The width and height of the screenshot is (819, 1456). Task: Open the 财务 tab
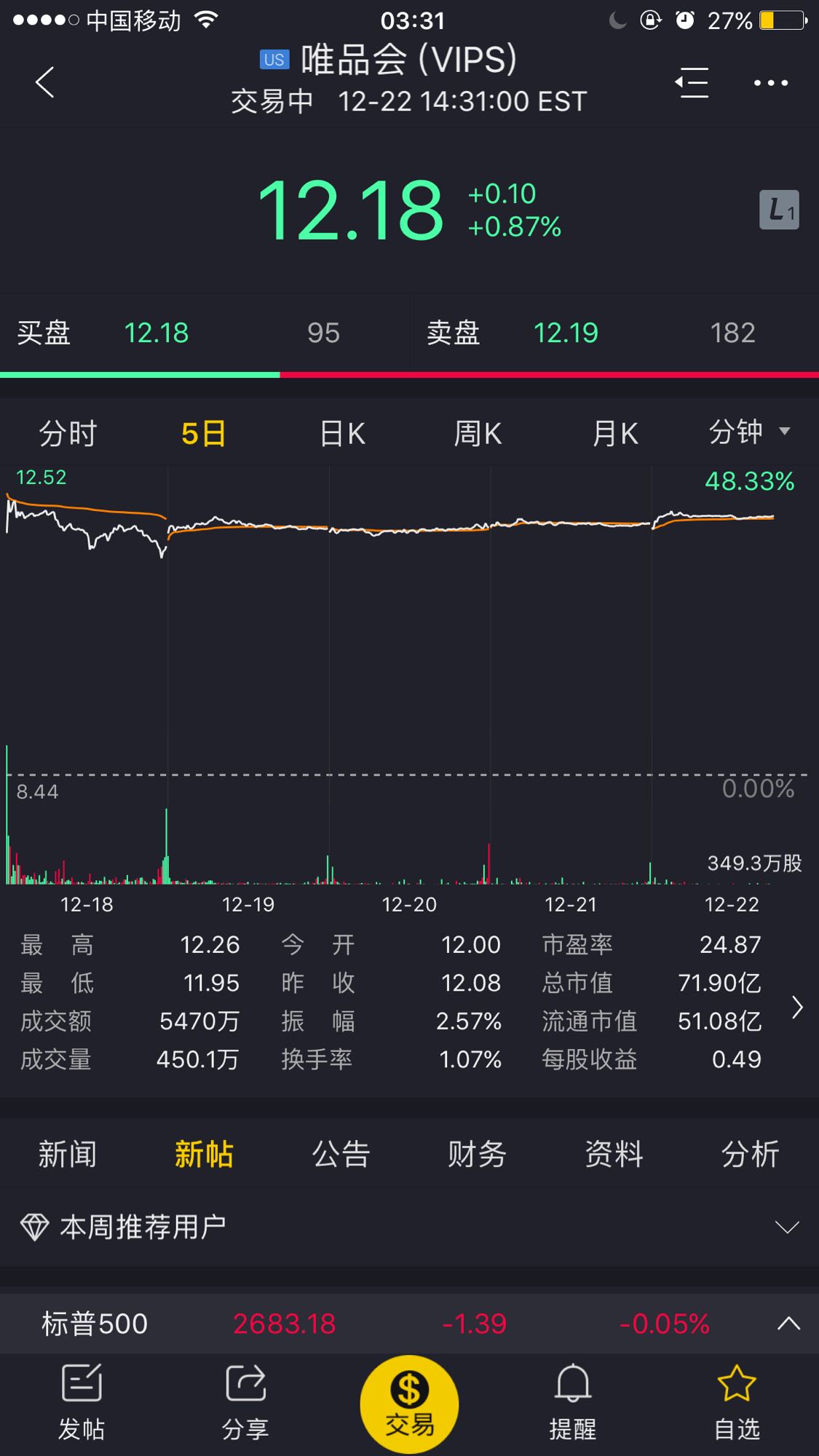pyautogui.click(x=477, y=1155)
